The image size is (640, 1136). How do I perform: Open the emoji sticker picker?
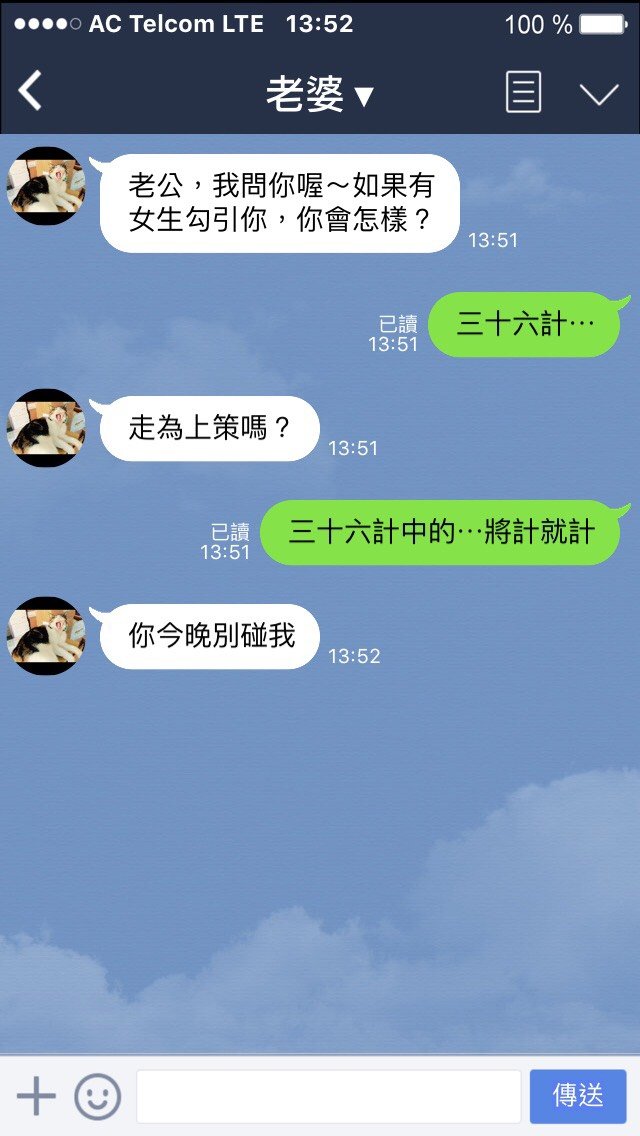(x=98, y=1096)
